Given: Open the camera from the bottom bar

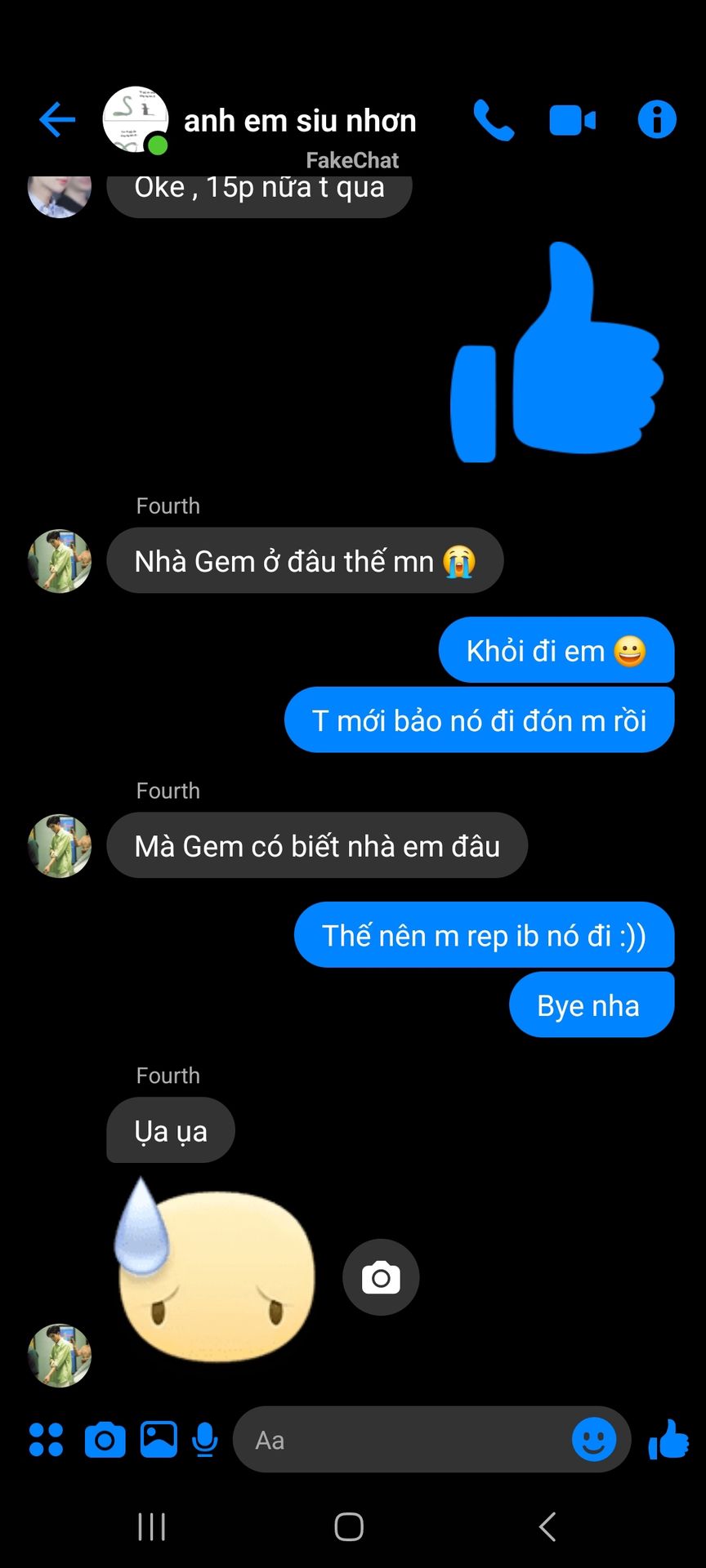Looking at the screenshot, I should click(x=105, y=1439).
